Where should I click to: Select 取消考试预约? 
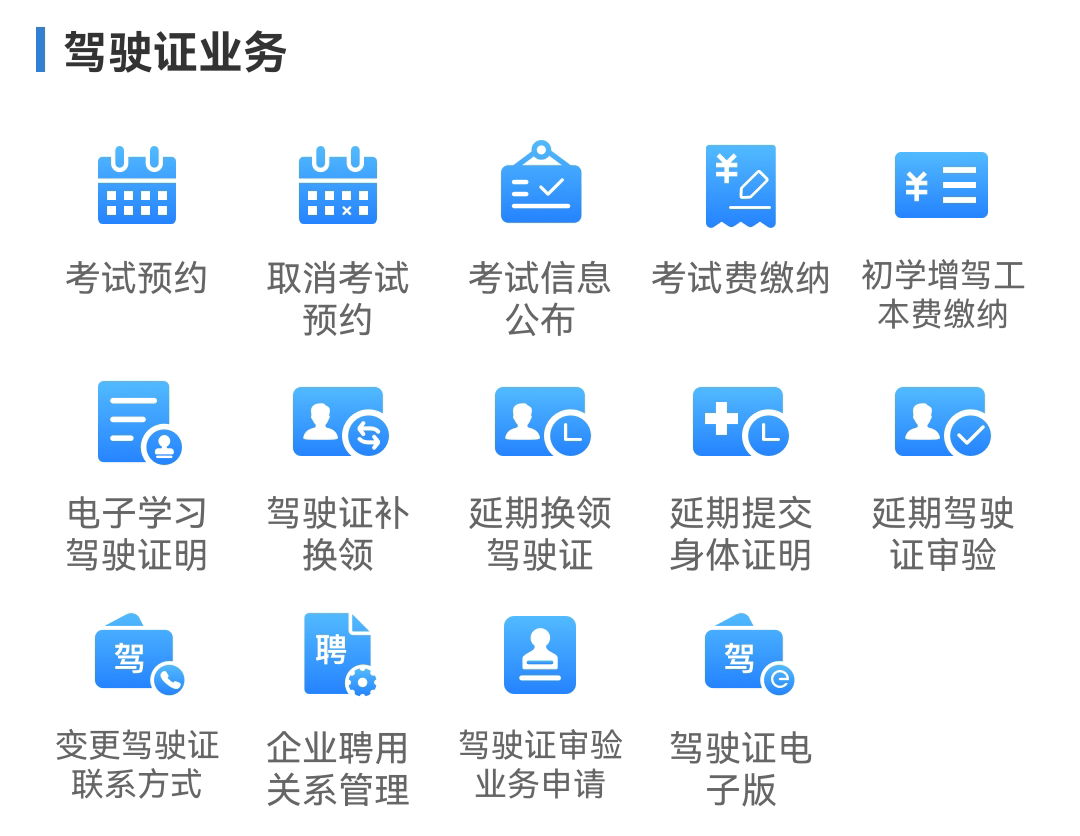338,187
